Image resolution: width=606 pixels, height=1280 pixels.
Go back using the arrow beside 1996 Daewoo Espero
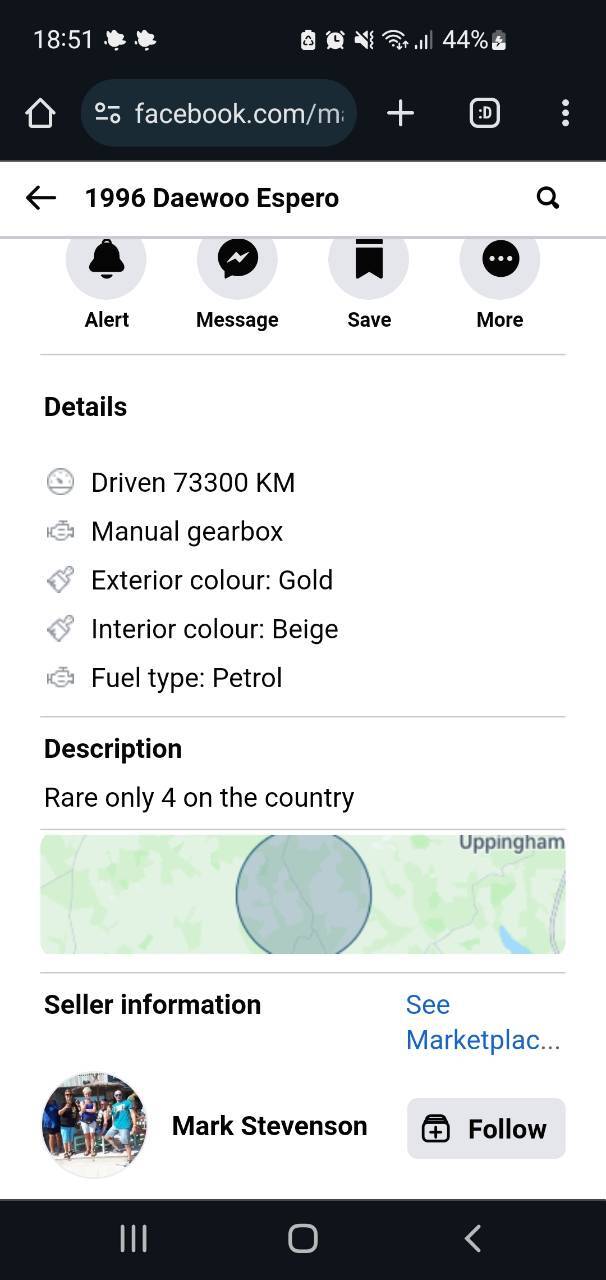click(41, 198)
